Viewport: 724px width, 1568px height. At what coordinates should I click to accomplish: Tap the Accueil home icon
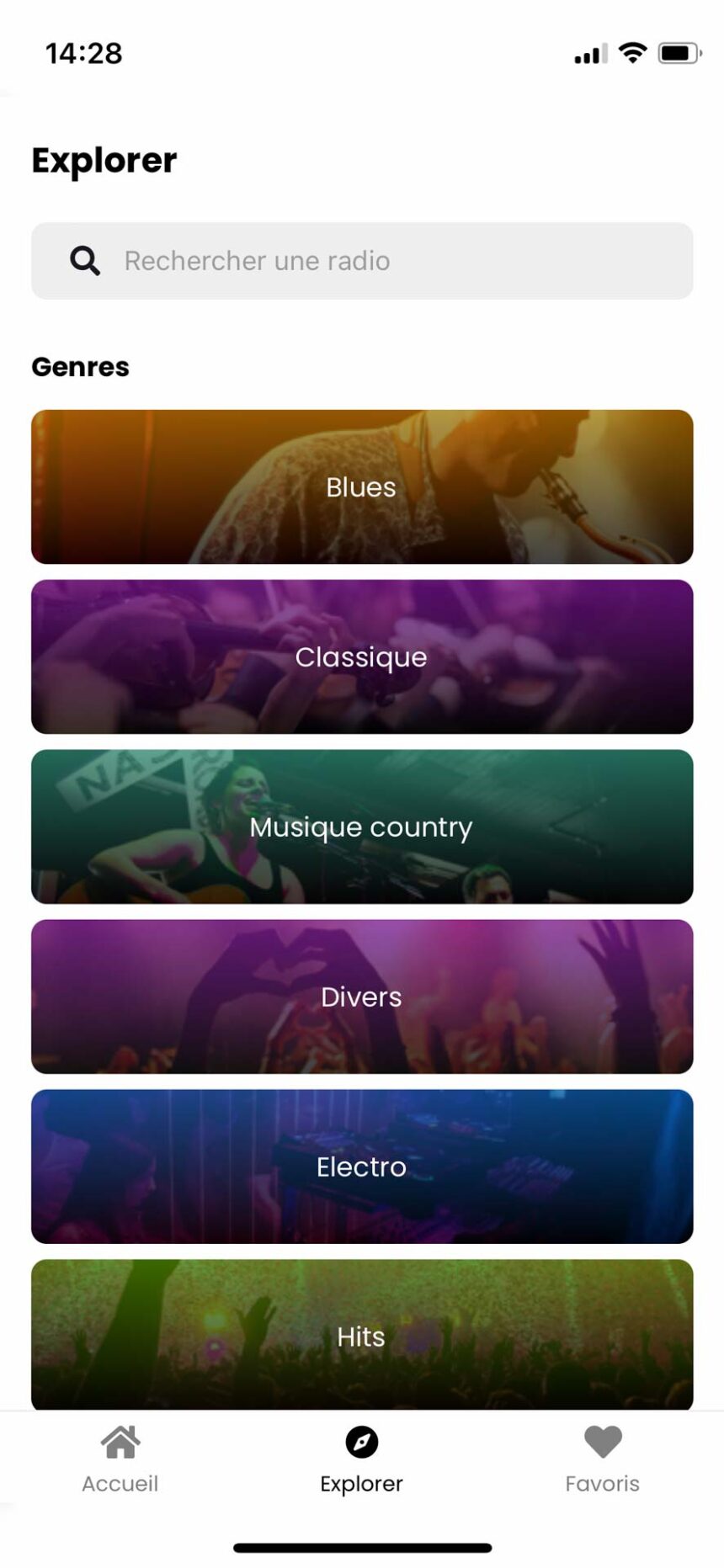click(120, 1441)
